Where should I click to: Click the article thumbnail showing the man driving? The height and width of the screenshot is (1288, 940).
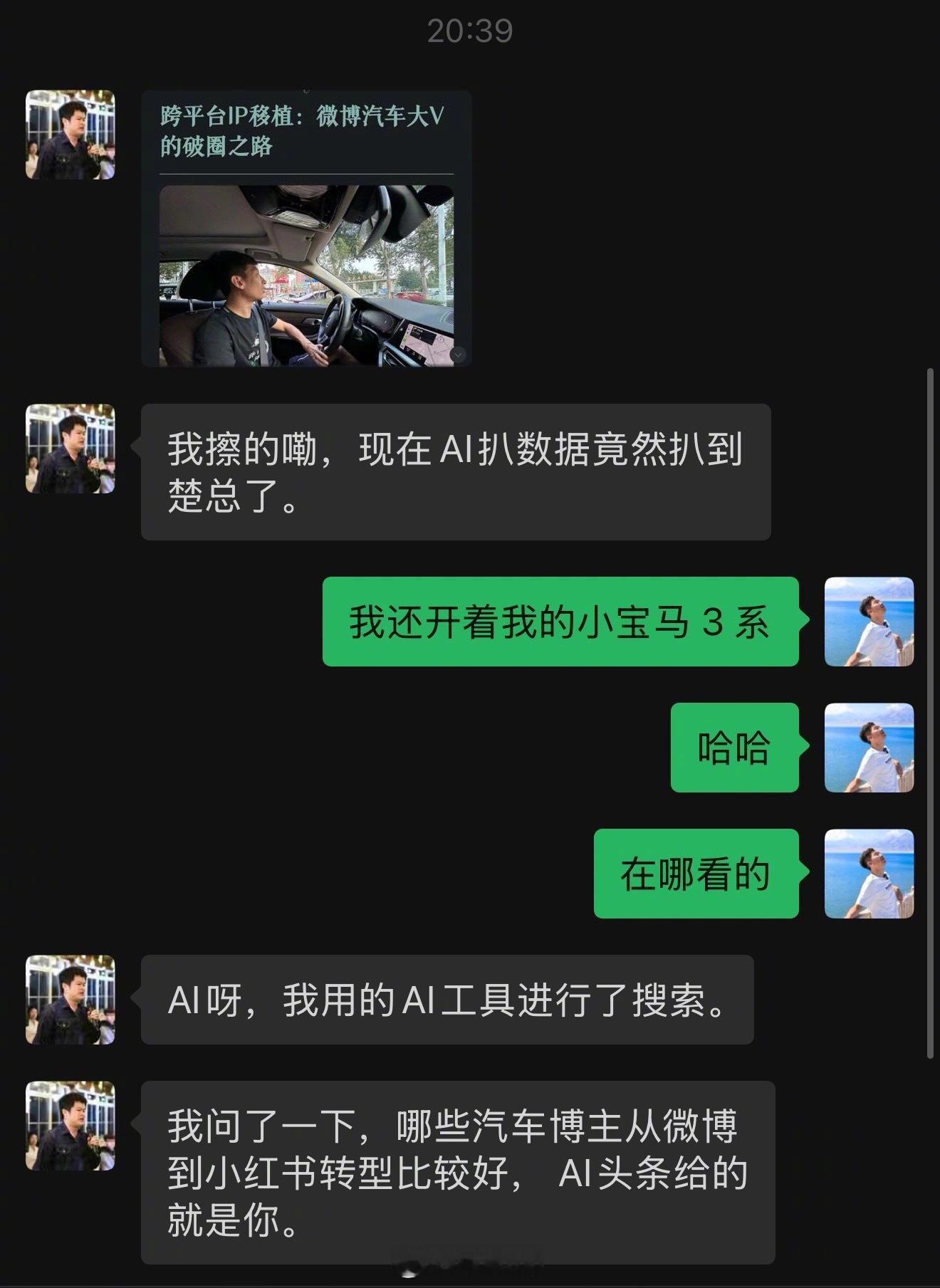click(x=306, y=274)
